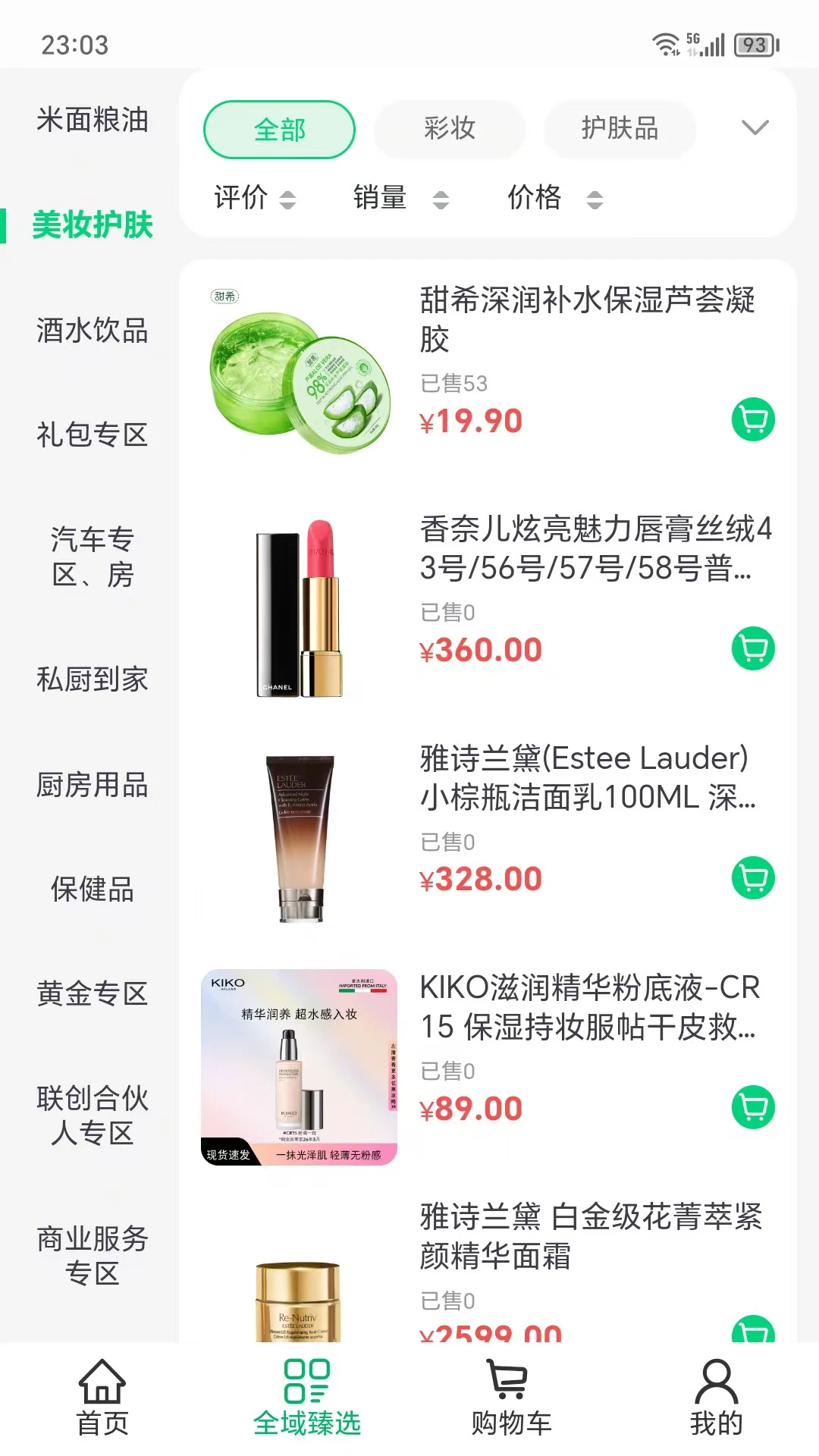
Task: Select the 彩妆 filter chip
Action: 450,129
